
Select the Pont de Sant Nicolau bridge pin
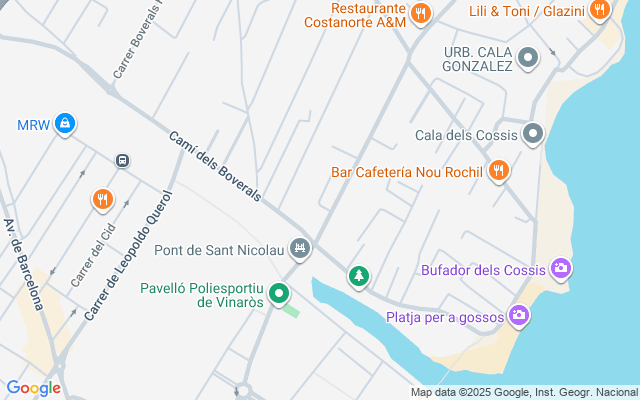coord(299,247)
